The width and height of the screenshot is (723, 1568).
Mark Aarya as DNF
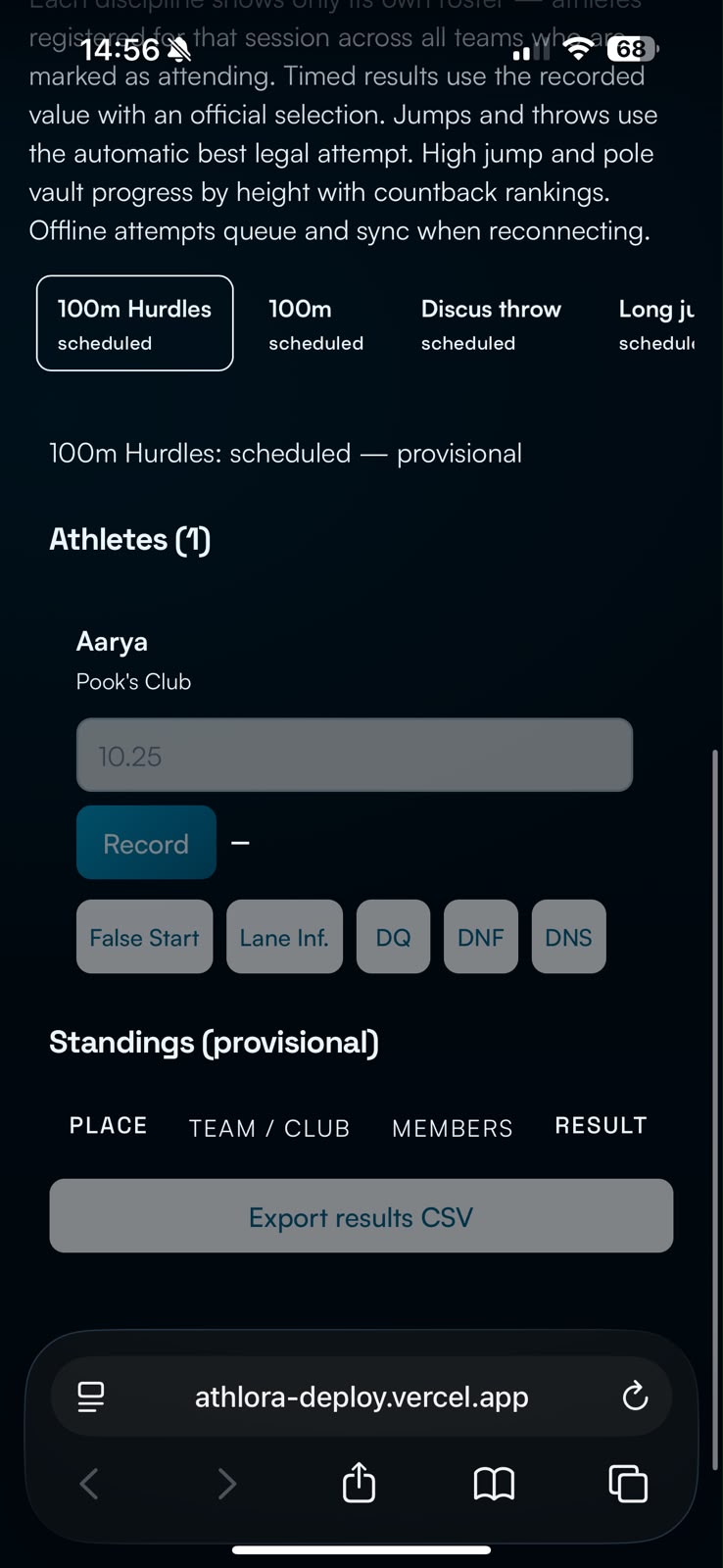pos(480,937)
